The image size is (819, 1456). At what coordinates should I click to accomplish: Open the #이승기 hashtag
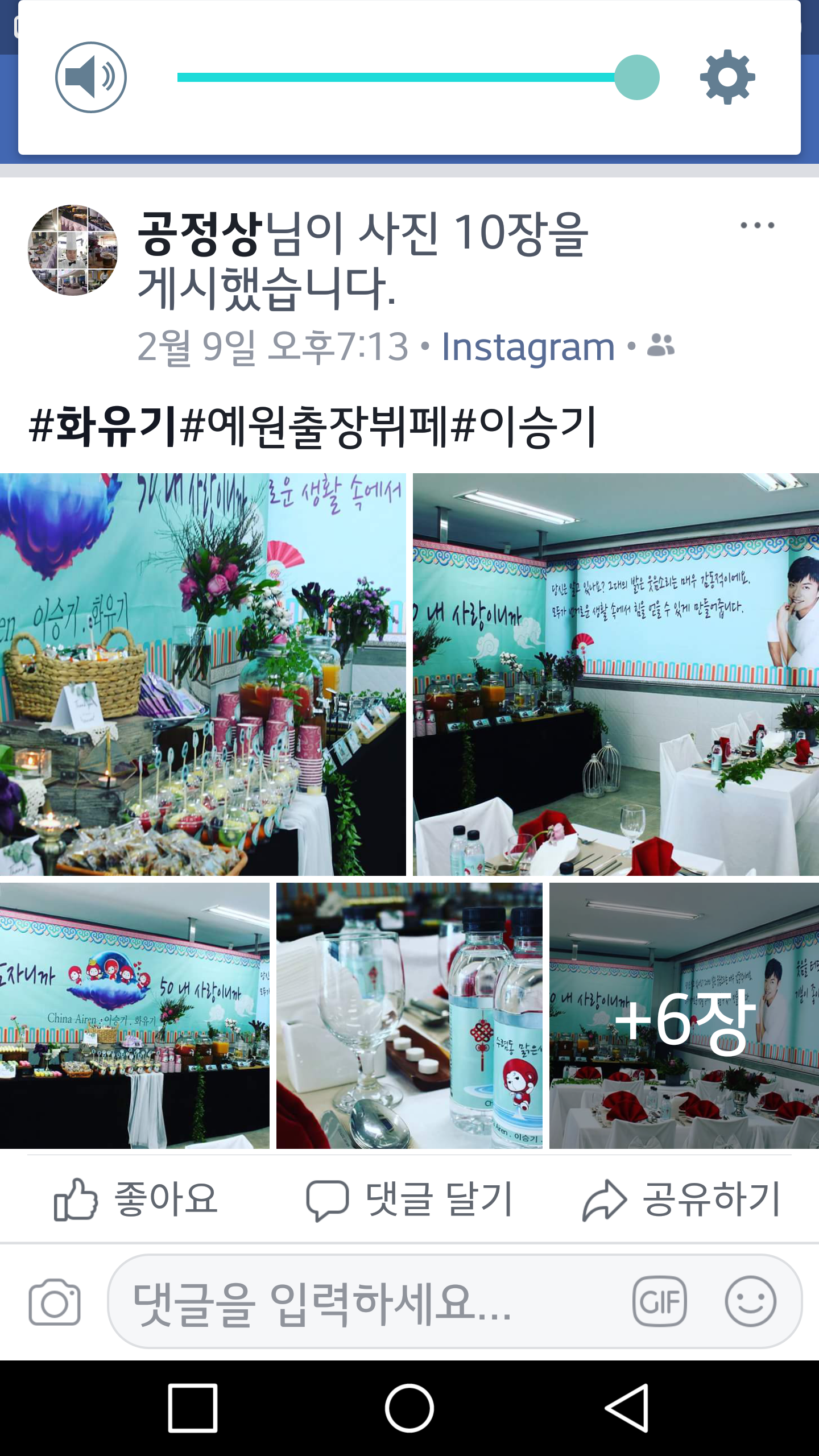523,427
